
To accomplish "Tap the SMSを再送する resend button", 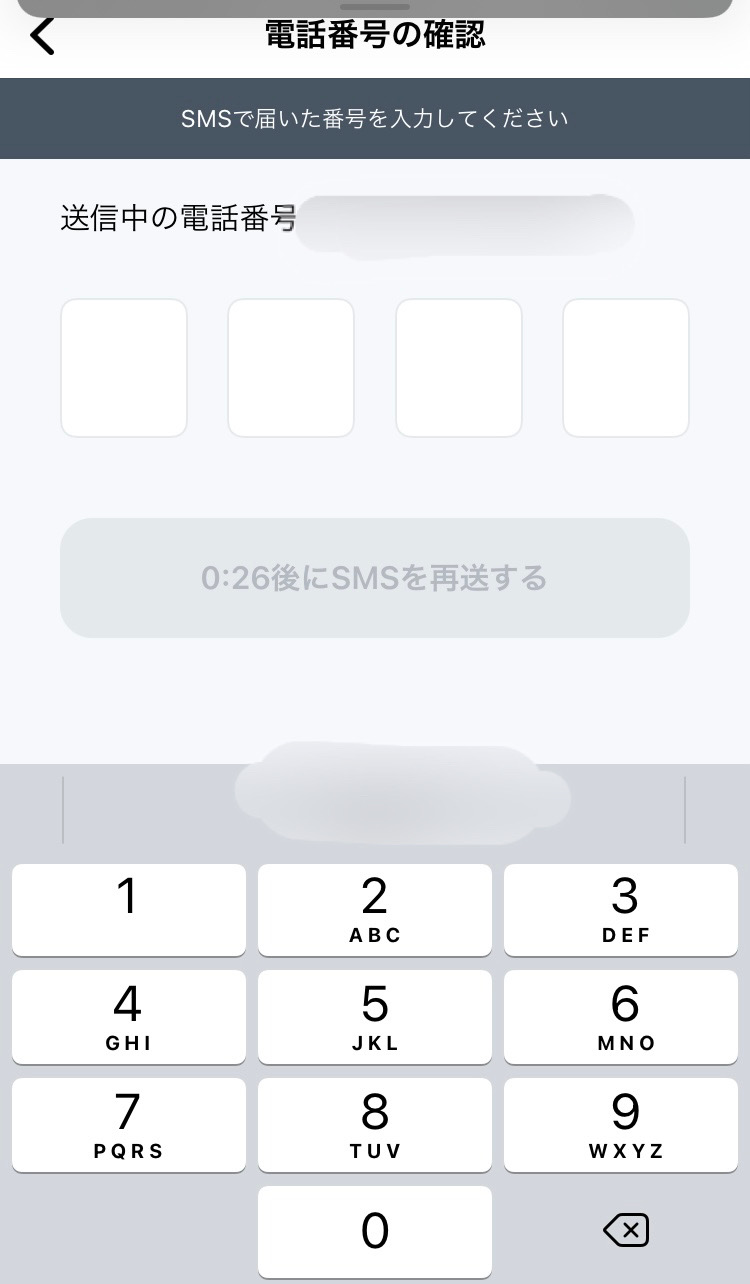I will click(x=375, y=578).
